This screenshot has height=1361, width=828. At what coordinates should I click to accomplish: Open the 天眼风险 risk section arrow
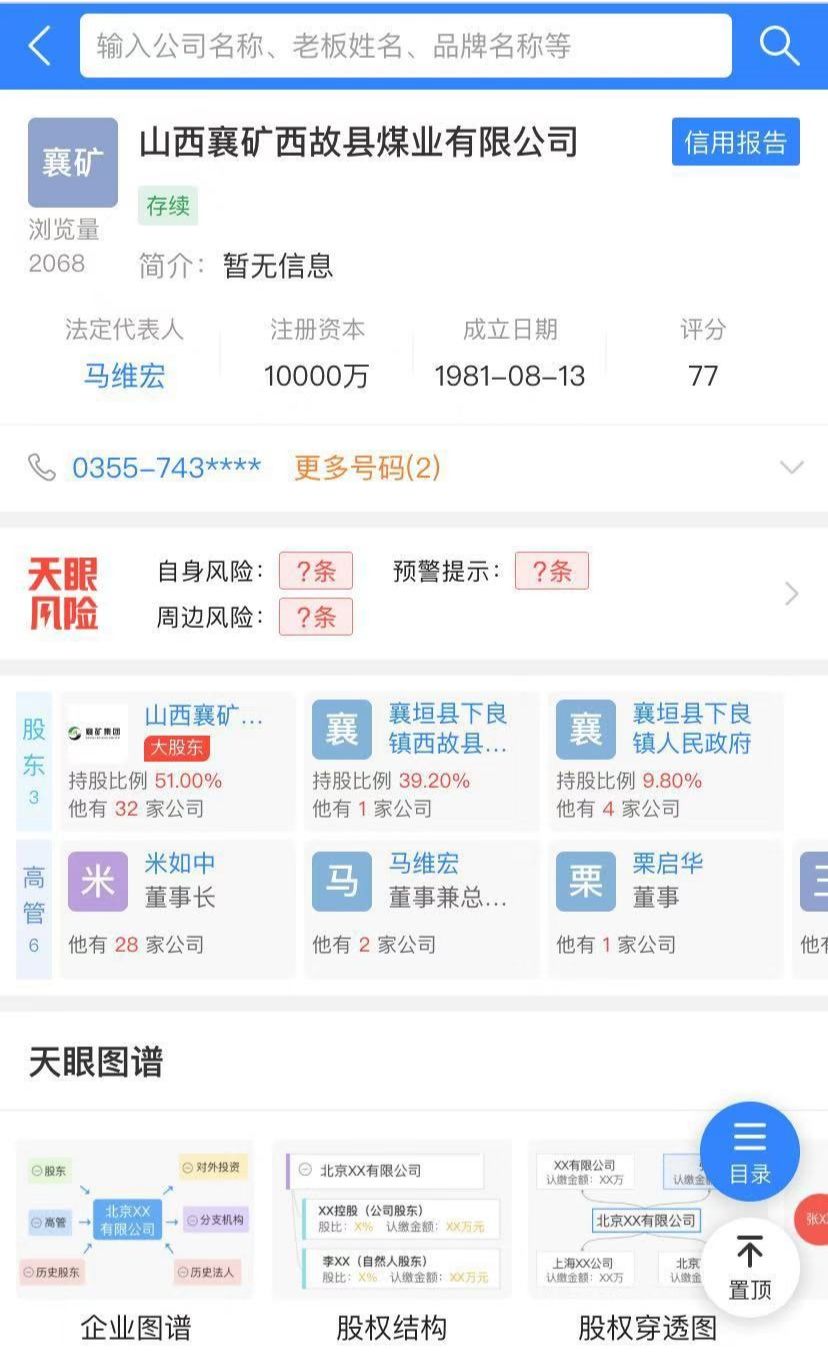[791, 594]
